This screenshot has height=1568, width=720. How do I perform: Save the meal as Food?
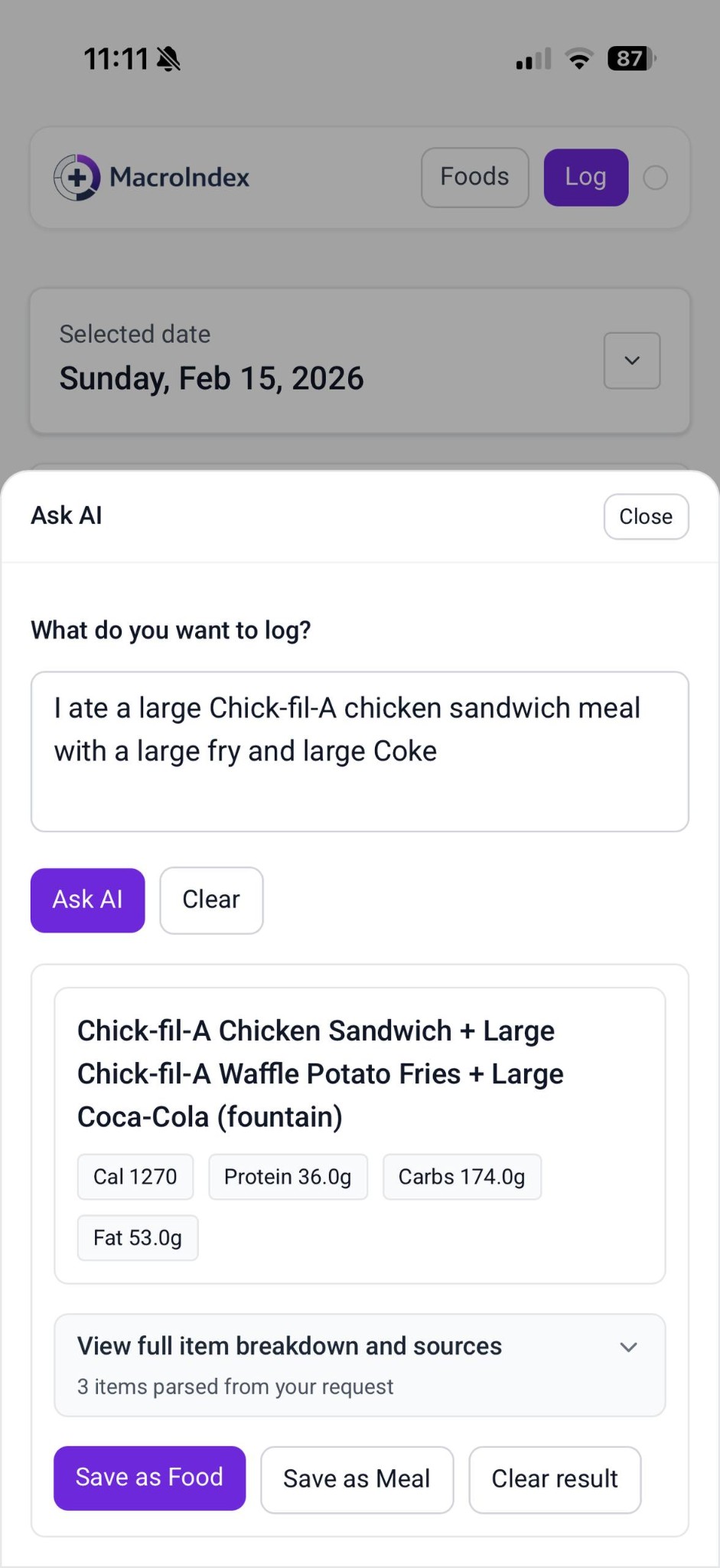coord(149,1478)
